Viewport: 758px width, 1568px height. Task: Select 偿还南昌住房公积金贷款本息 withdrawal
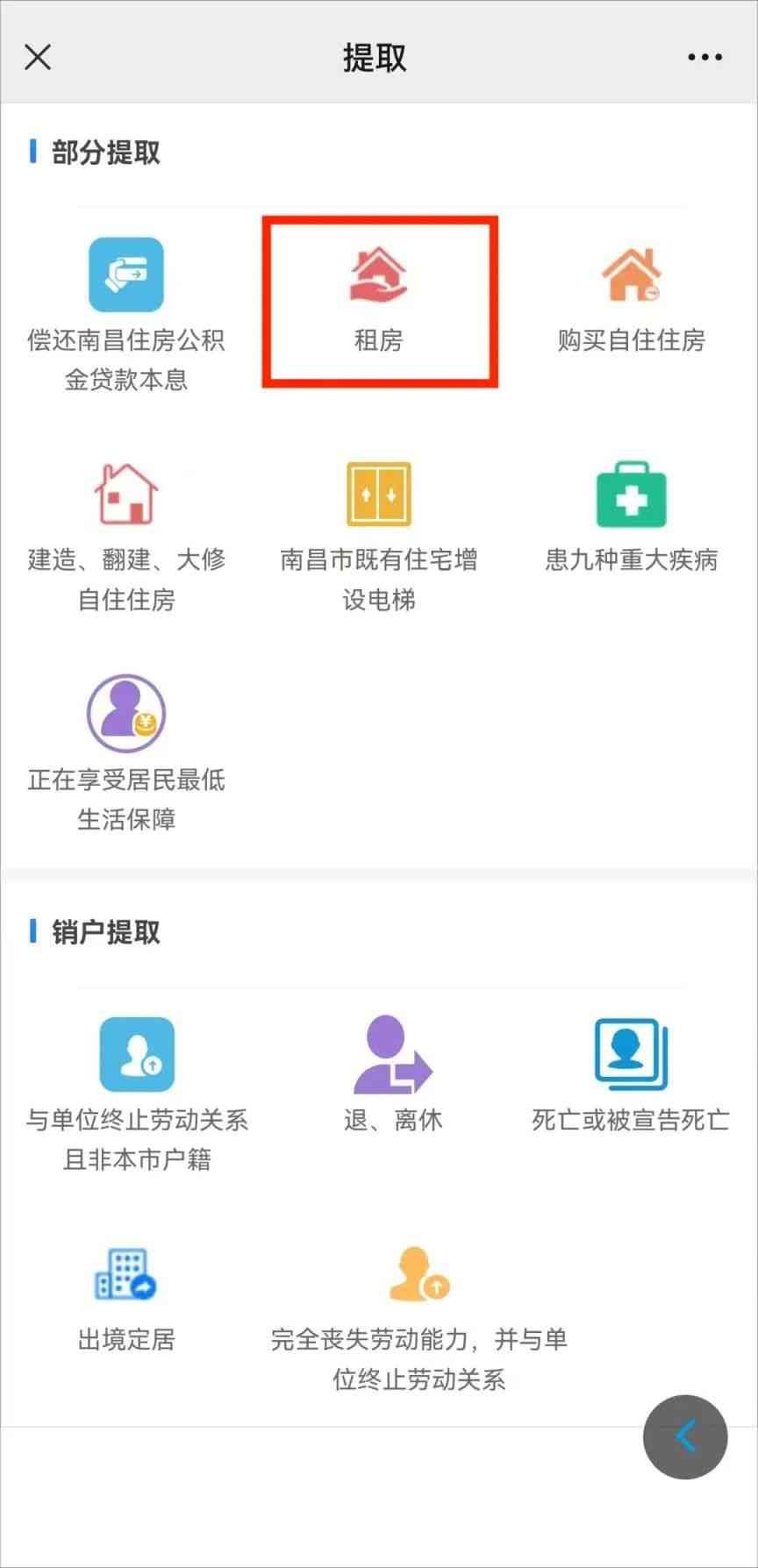[126, 275]
